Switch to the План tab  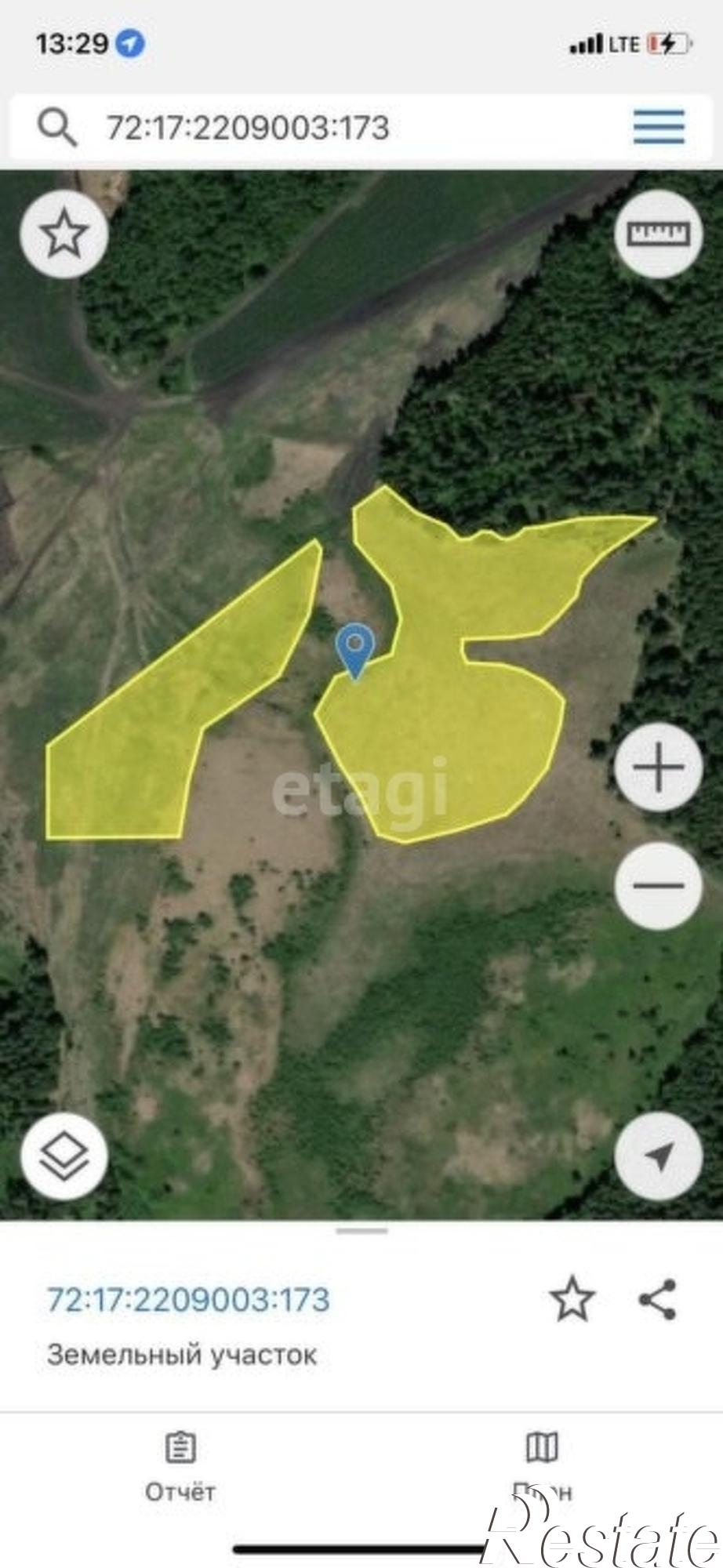542,1468
